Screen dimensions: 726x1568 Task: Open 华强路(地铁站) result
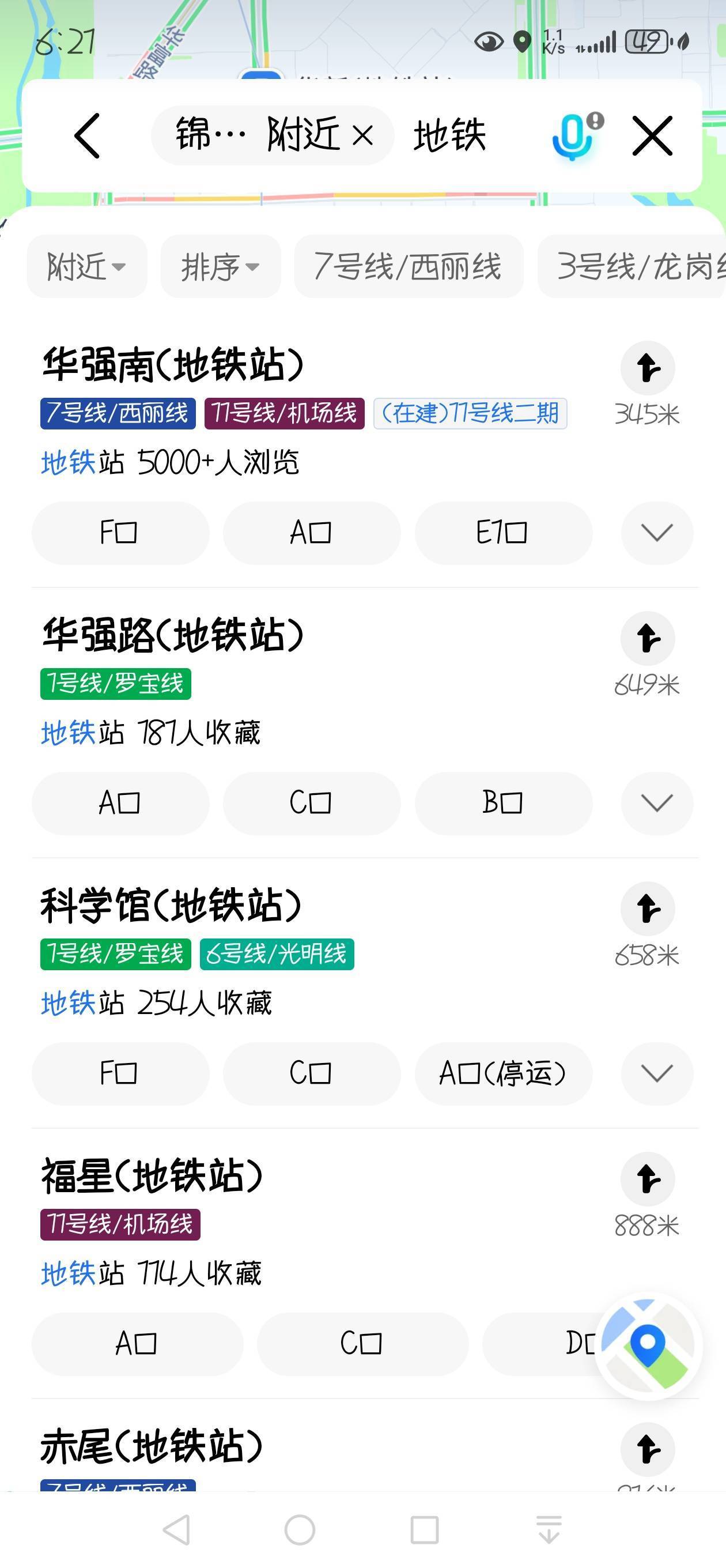173,635
